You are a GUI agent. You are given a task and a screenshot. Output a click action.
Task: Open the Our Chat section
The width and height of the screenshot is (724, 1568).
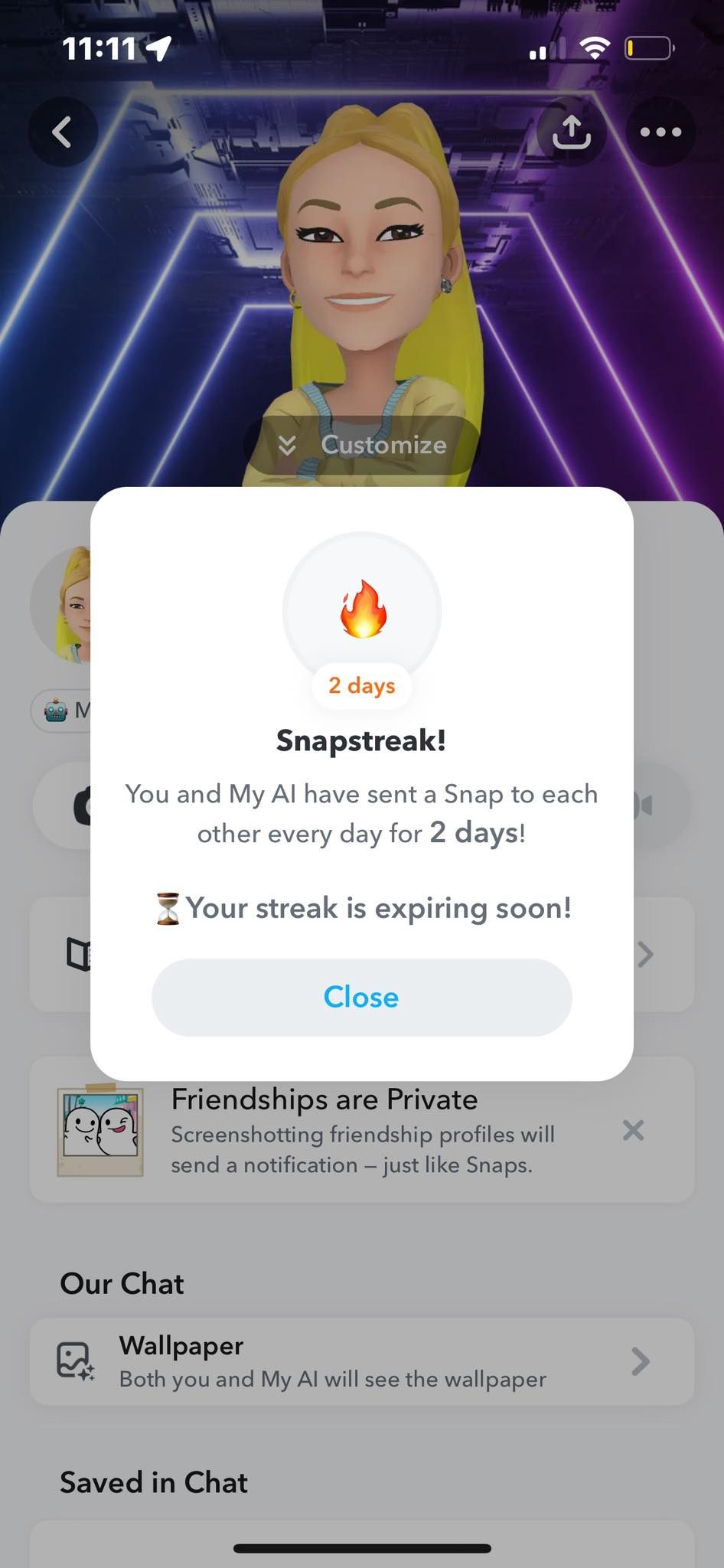point(121,1283)
